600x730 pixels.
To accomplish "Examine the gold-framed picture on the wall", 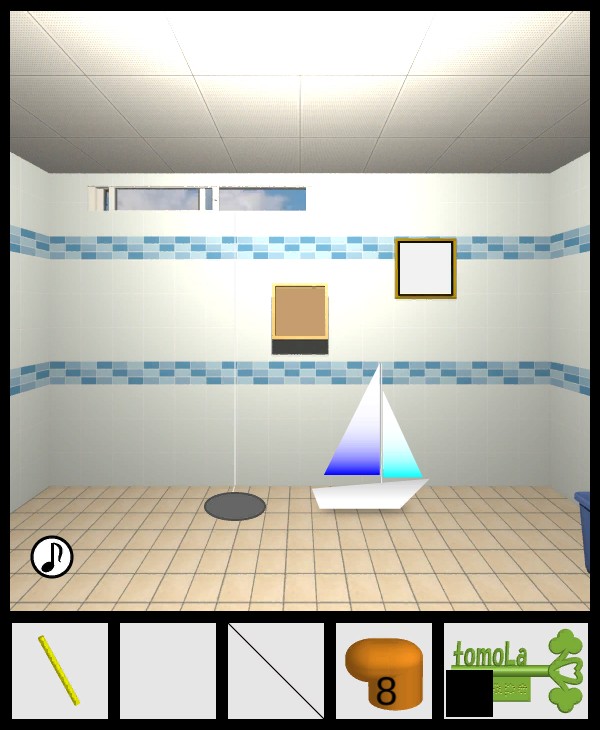I will [x=426, y=268].
